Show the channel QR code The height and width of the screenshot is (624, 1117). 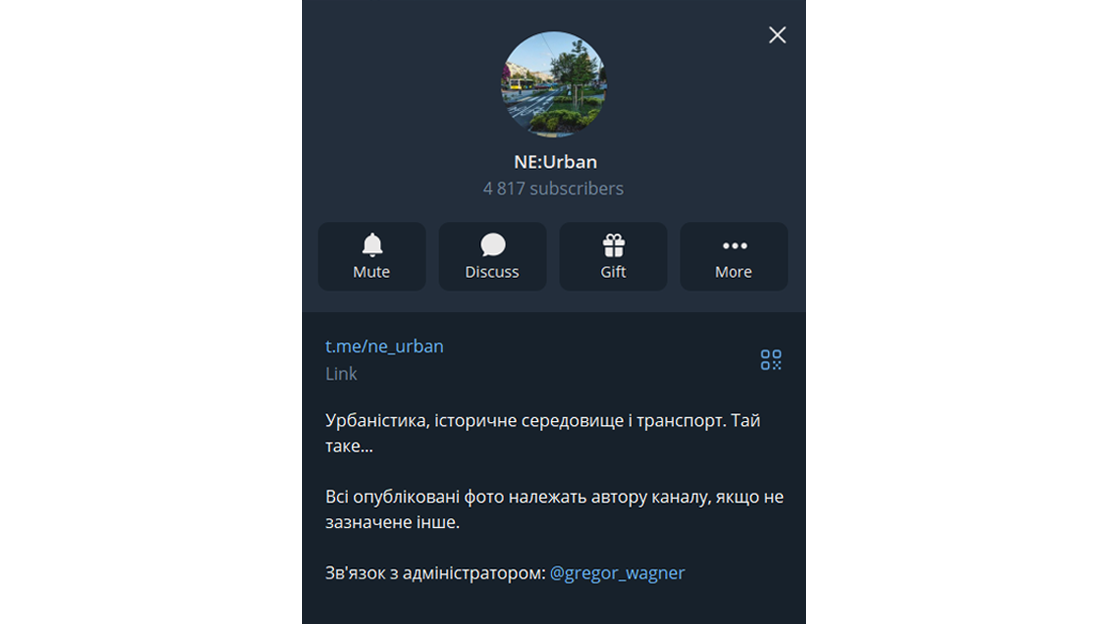point(770,360)
